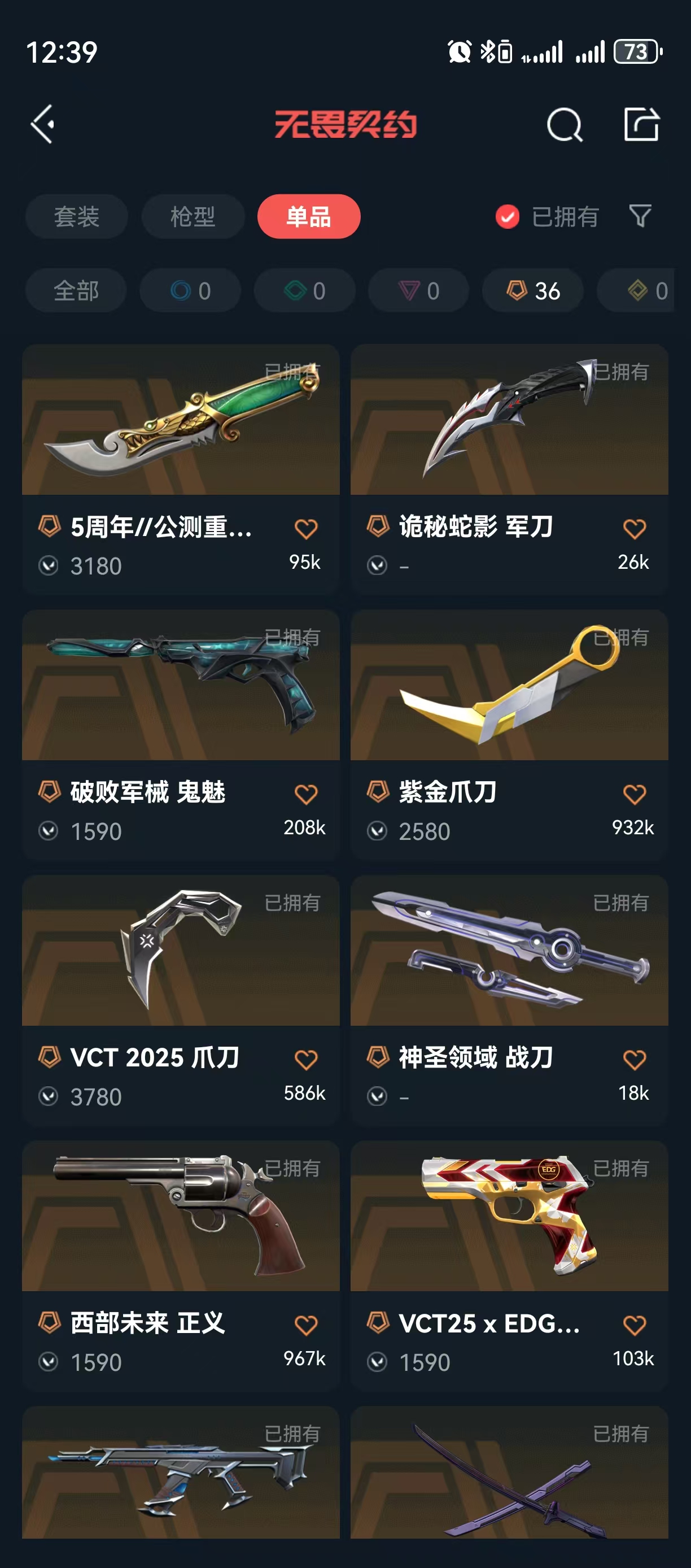The width and height of the screenshot is (691, 1568).
Task: Like the 神圣领域 战刀 skin
Action: click(634, 1060)
